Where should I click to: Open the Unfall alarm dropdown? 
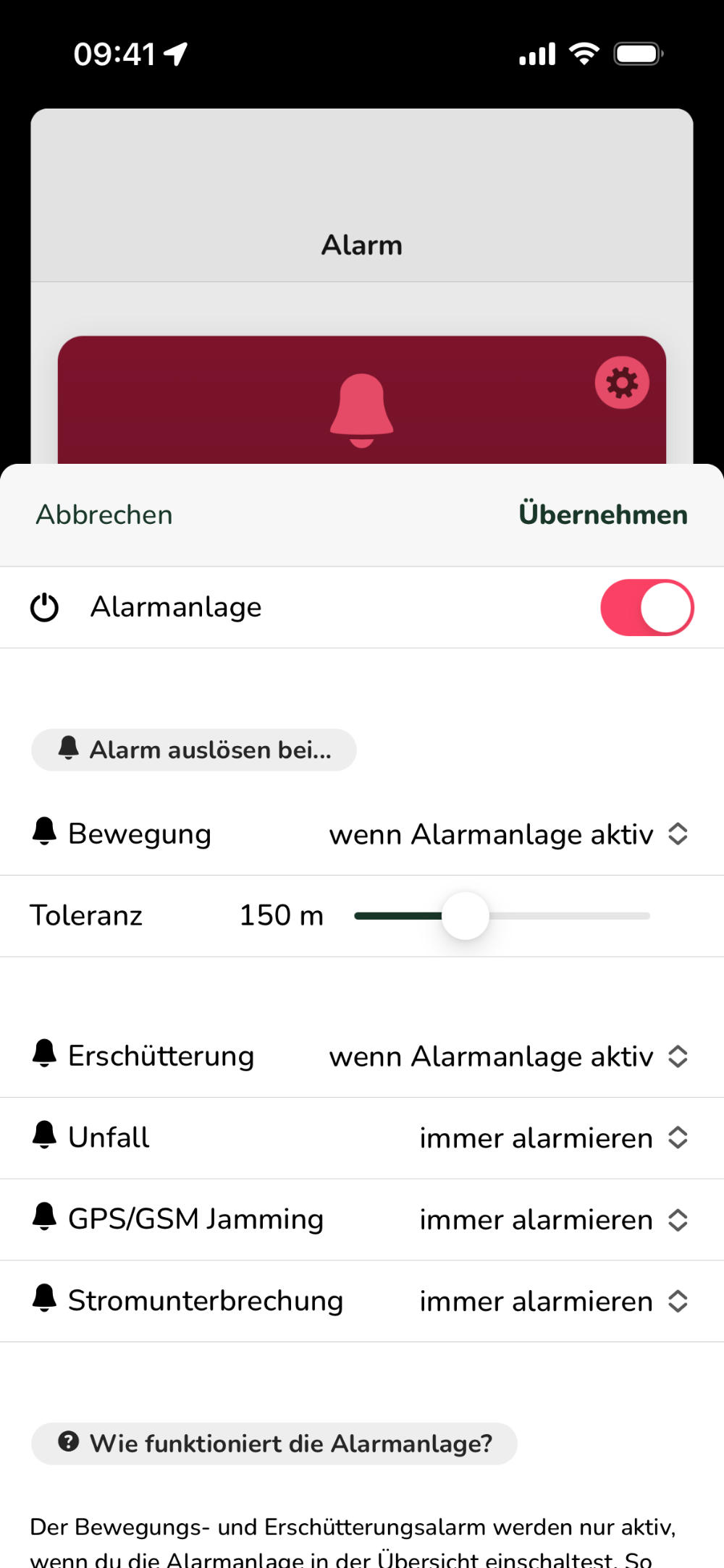click(552, 1138)
